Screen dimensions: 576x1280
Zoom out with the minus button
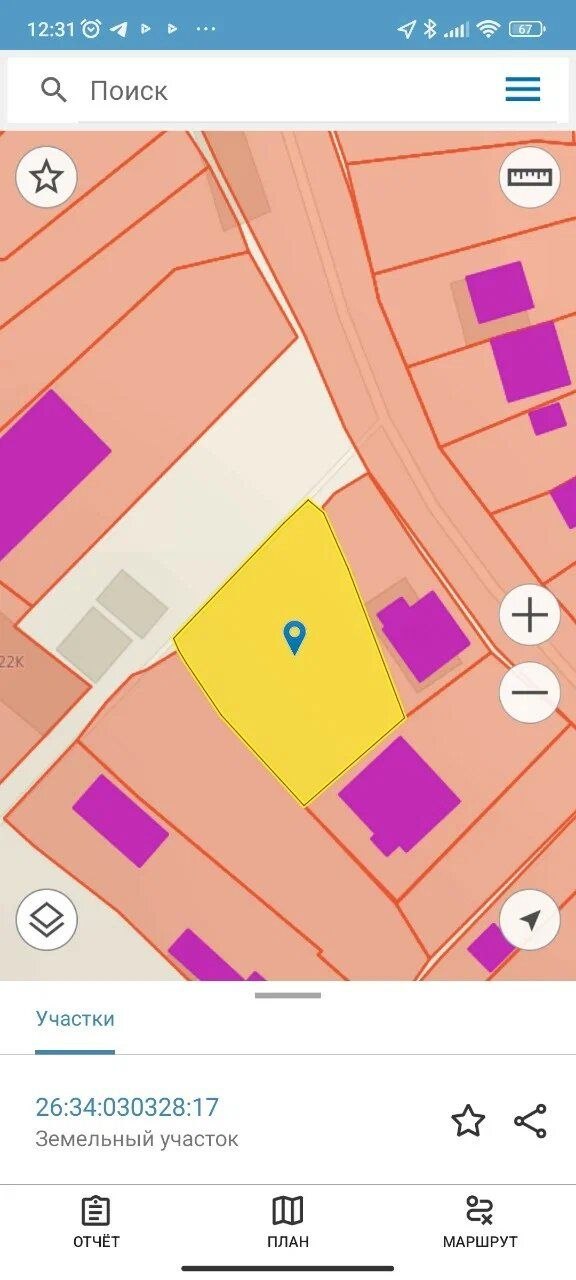[529, 692]
